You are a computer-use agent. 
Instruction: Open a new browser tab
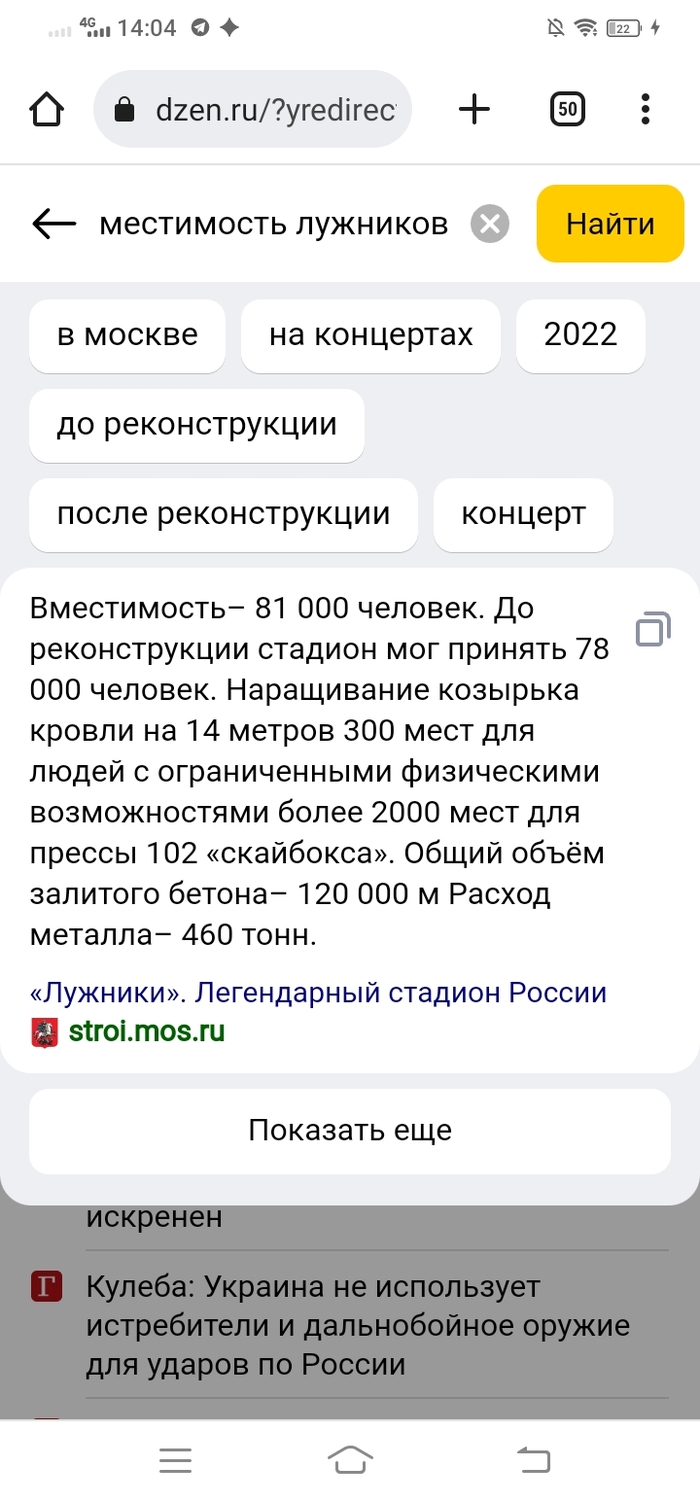coord(474,109)
